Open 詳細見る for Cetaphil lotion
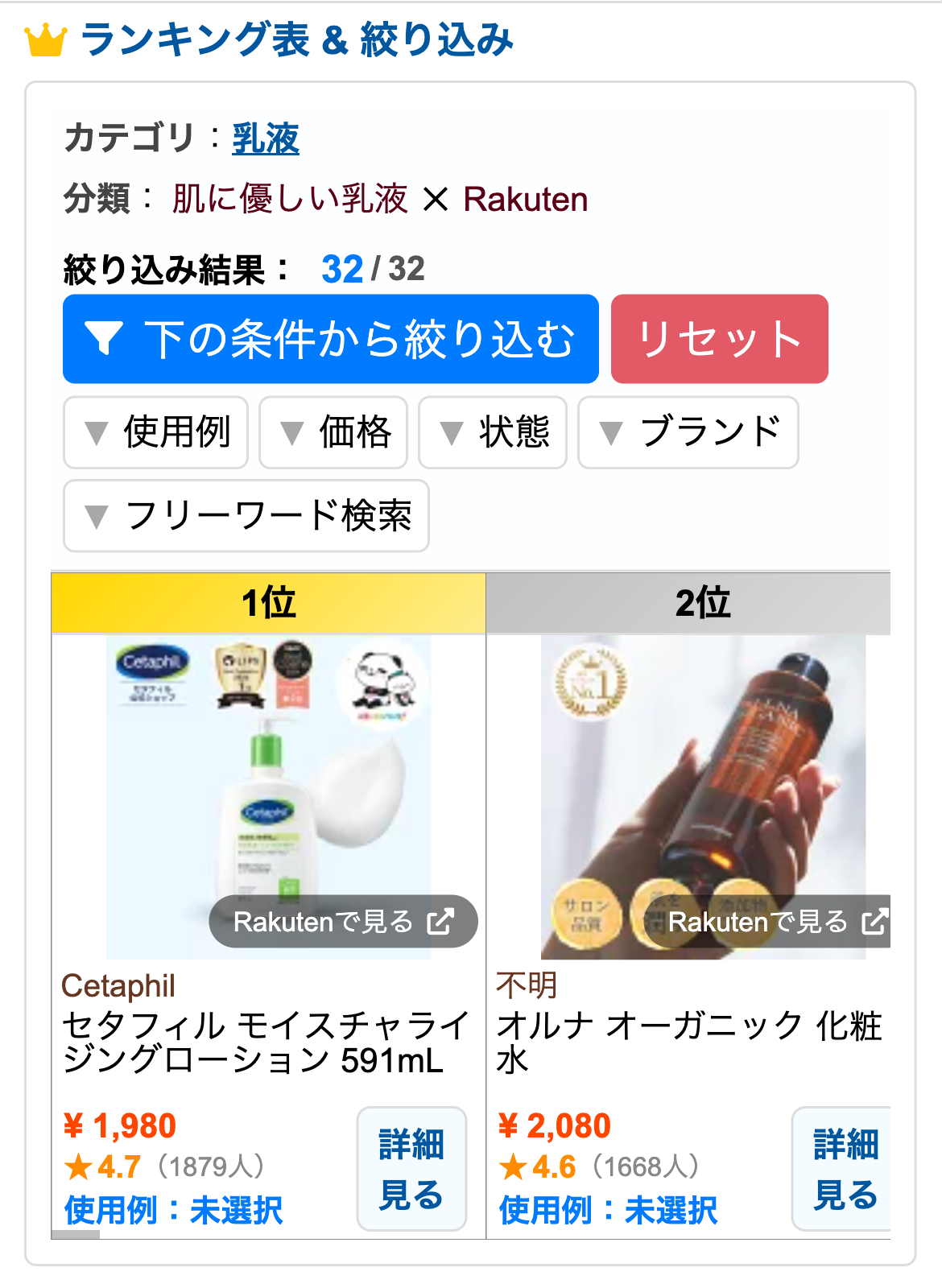This screenshot has height=1288, width=942. [411, 1169]
